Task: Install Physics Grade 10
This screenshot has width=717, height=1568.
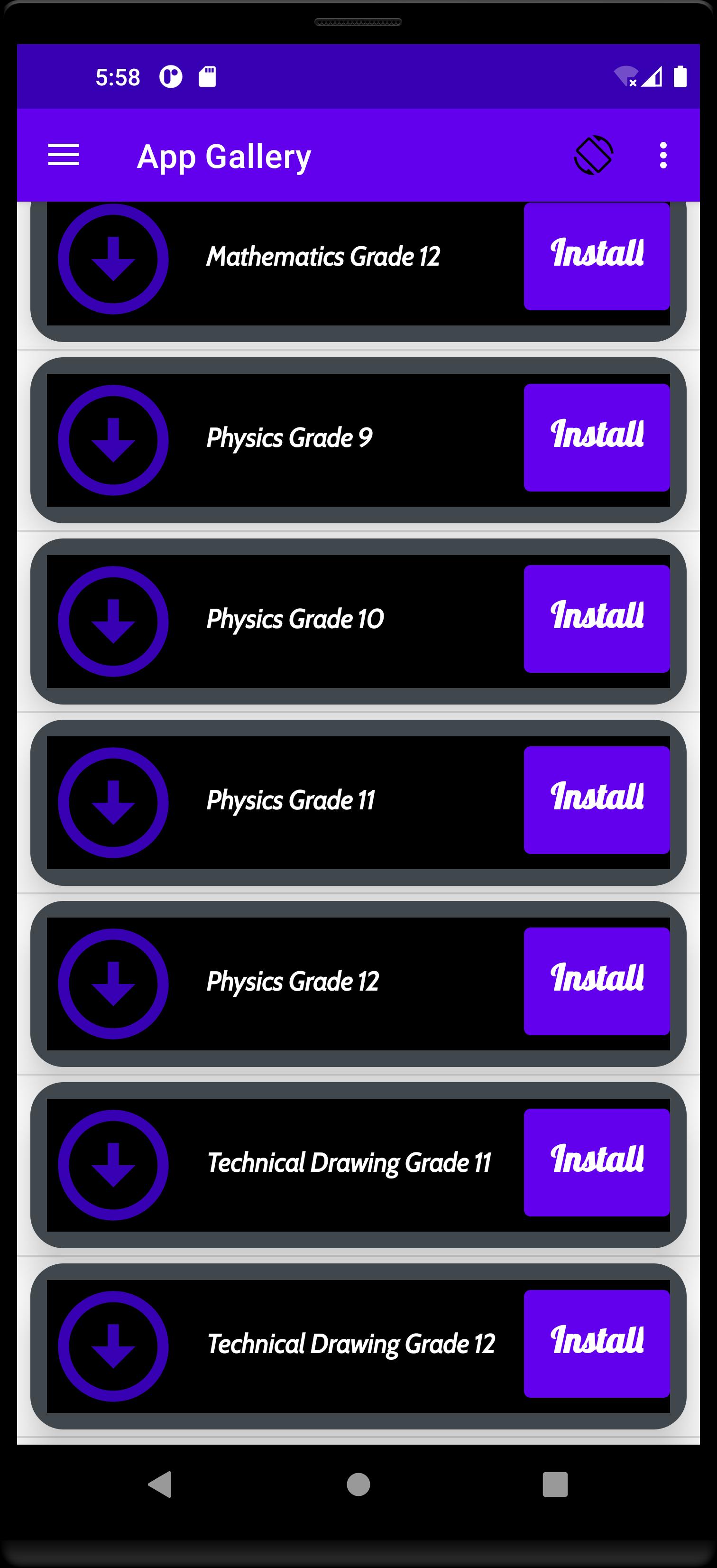Action: 597,619
